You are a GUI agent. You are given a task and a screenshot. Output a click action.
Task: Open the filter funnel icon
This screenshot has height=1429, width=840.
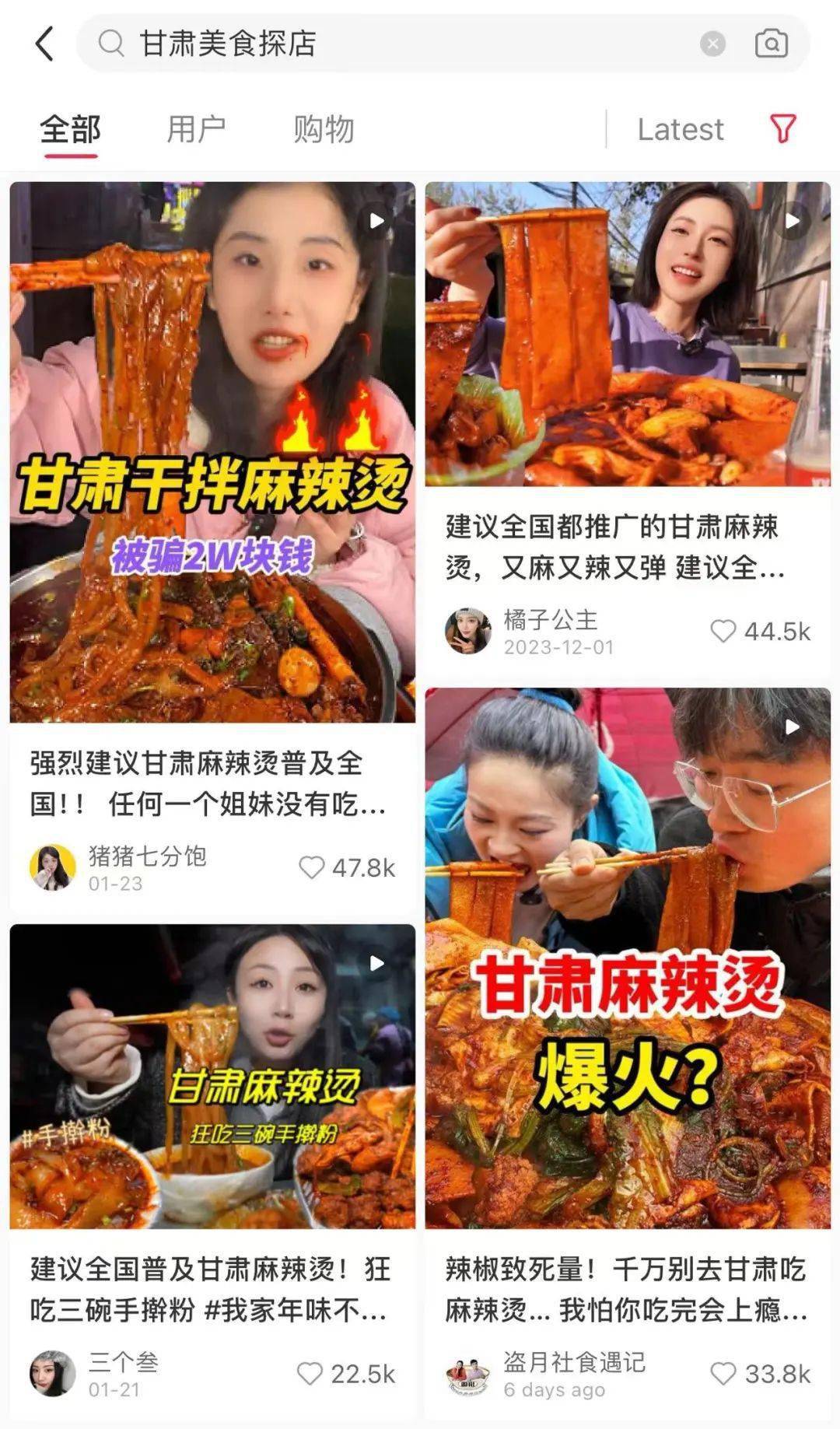tap(782, 129)
